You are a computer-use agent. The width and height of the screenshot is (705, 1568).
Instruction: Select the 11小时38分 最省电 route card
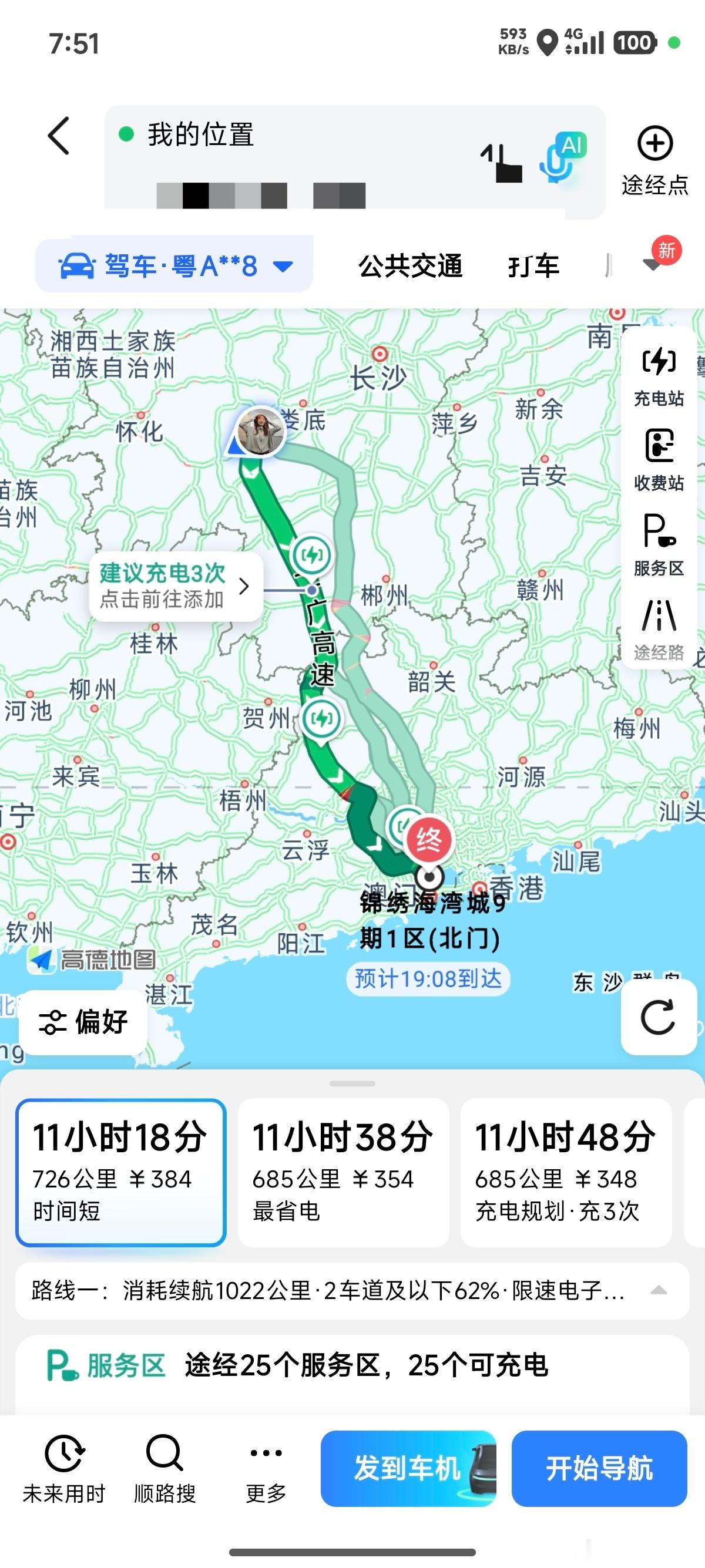343,1178
